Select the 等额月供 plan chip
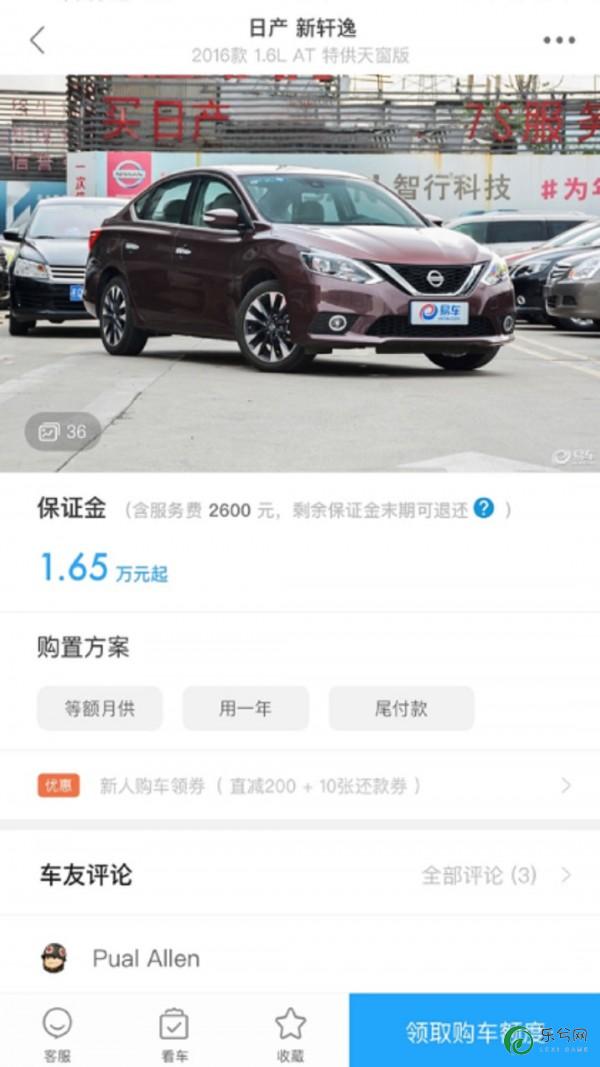Image resolution: width=600 pixels, height=1067 pixels. [100, 708]
